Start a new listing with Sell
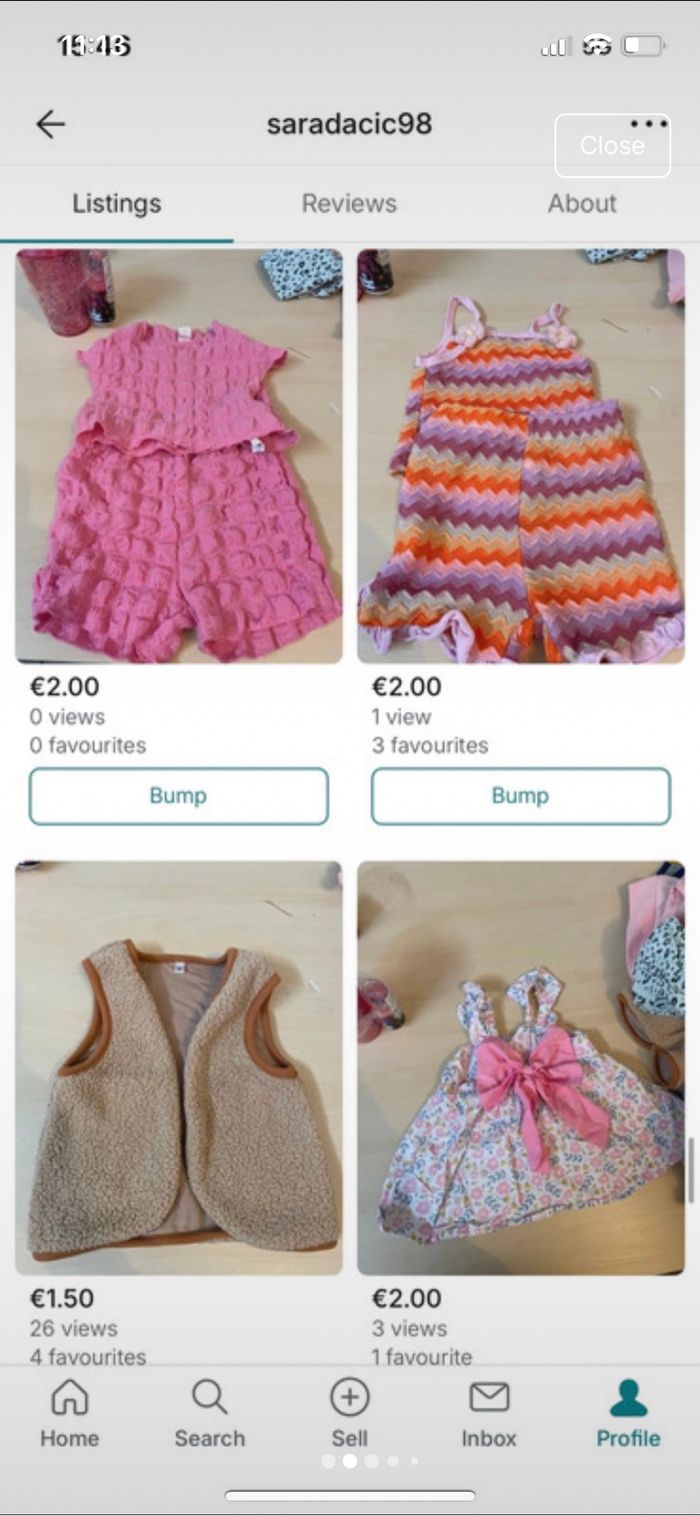 tap(349, 1413)
